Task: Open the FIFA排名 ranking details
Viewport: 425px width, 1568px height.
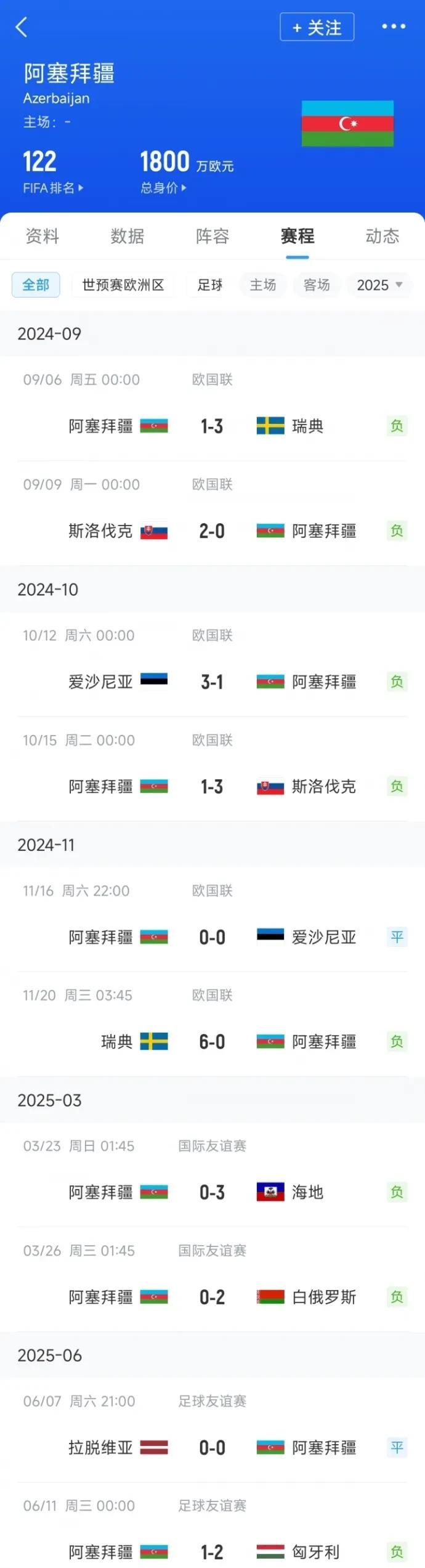Action: point(53,188)
